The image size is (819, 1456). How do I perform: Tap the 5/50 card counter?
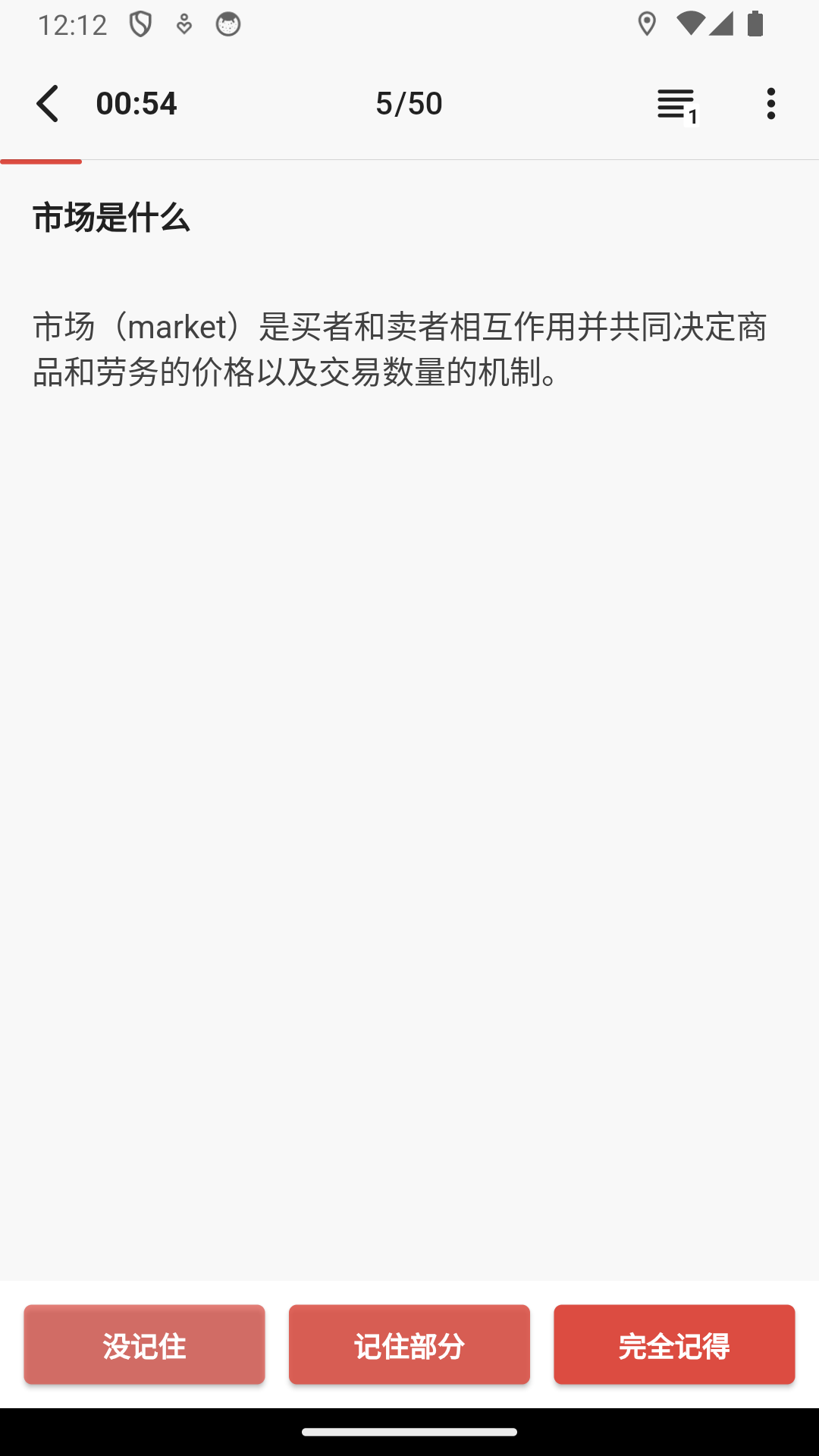click(409, 103)
